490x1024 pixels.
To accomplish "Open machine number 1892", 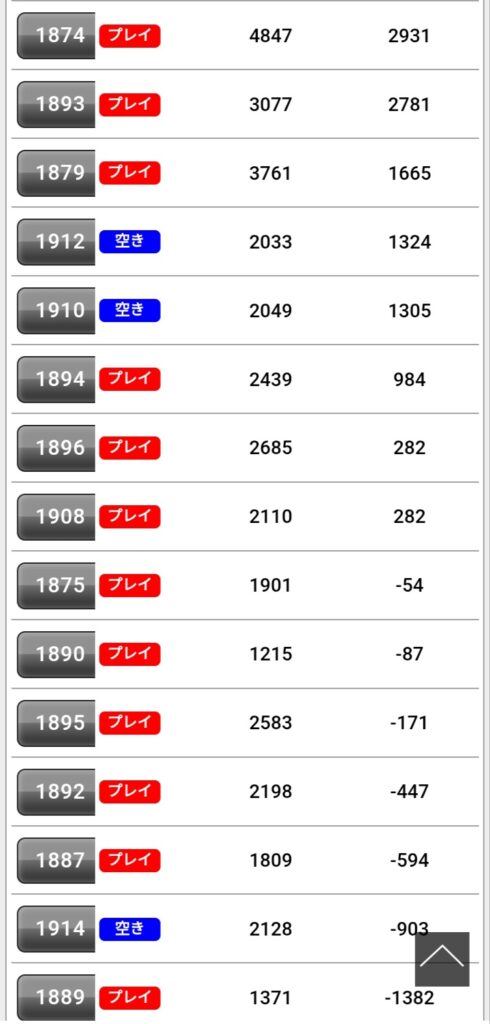I will click(x=56, y=792).
